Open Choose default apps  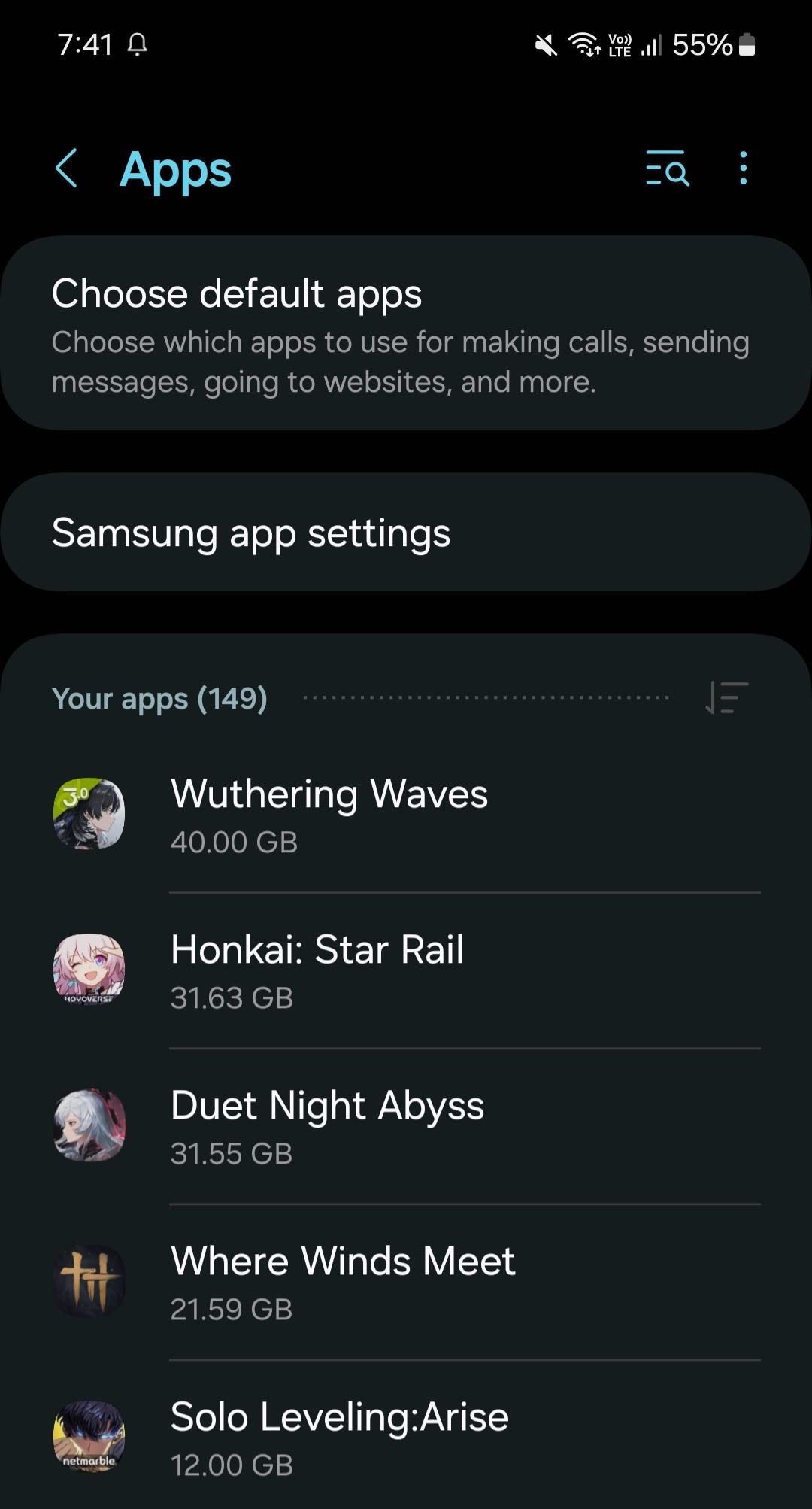(x=406, y=333)
